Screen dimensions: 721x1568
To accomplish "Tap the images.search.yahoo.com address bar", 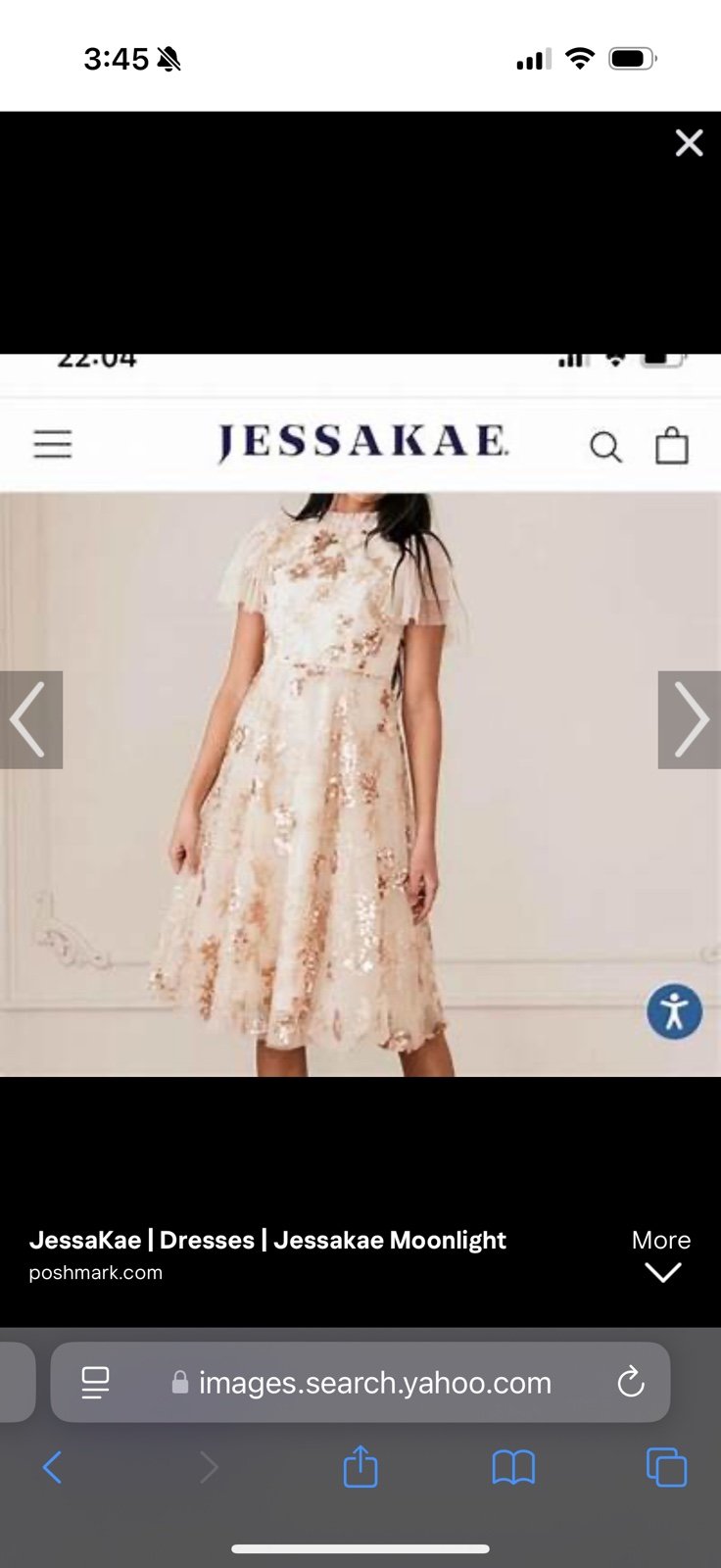I will point(360,1382).
